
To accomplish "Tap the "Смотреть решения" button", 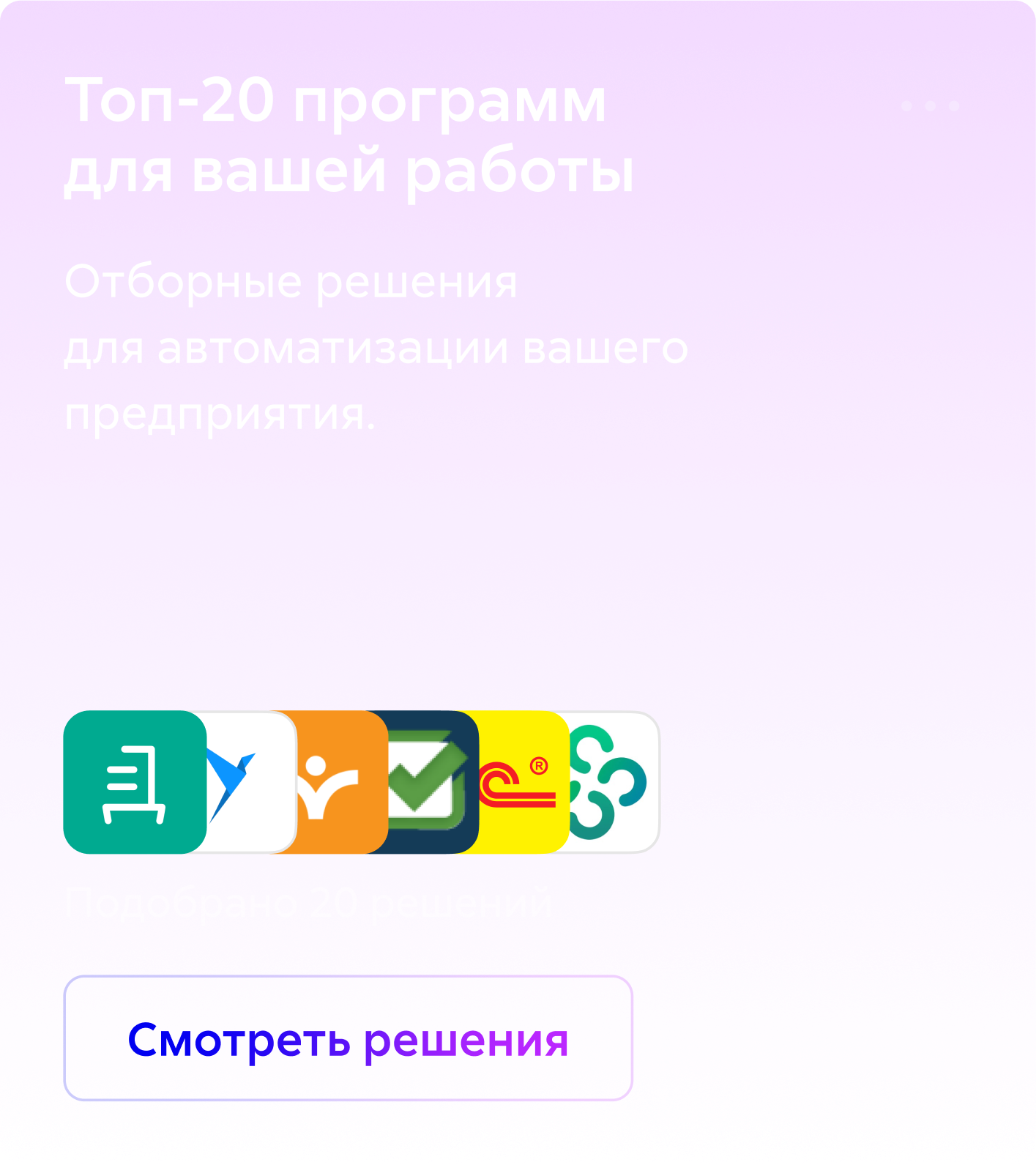I will [348, 1038].
